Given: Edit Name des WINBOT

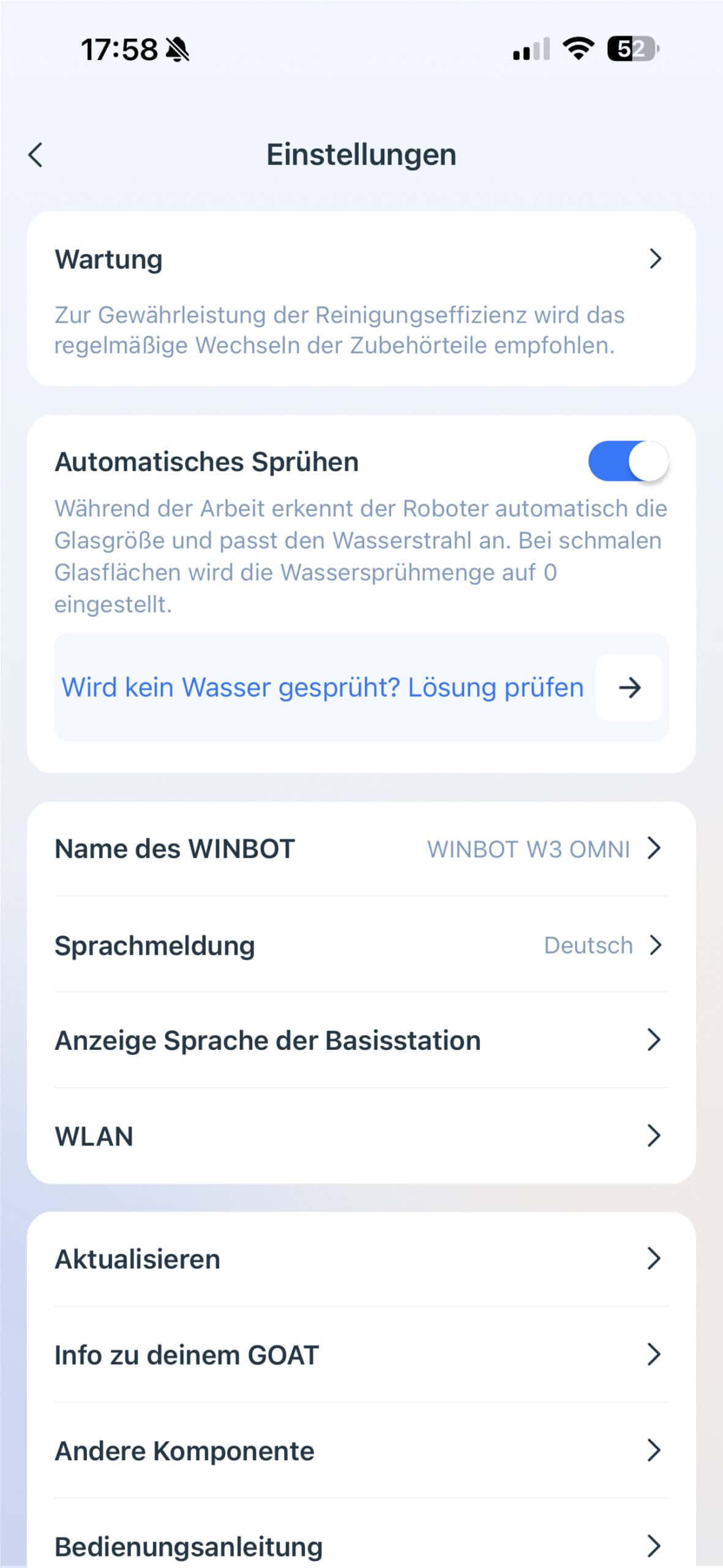Looking at the screenshot, I should 361,849.
